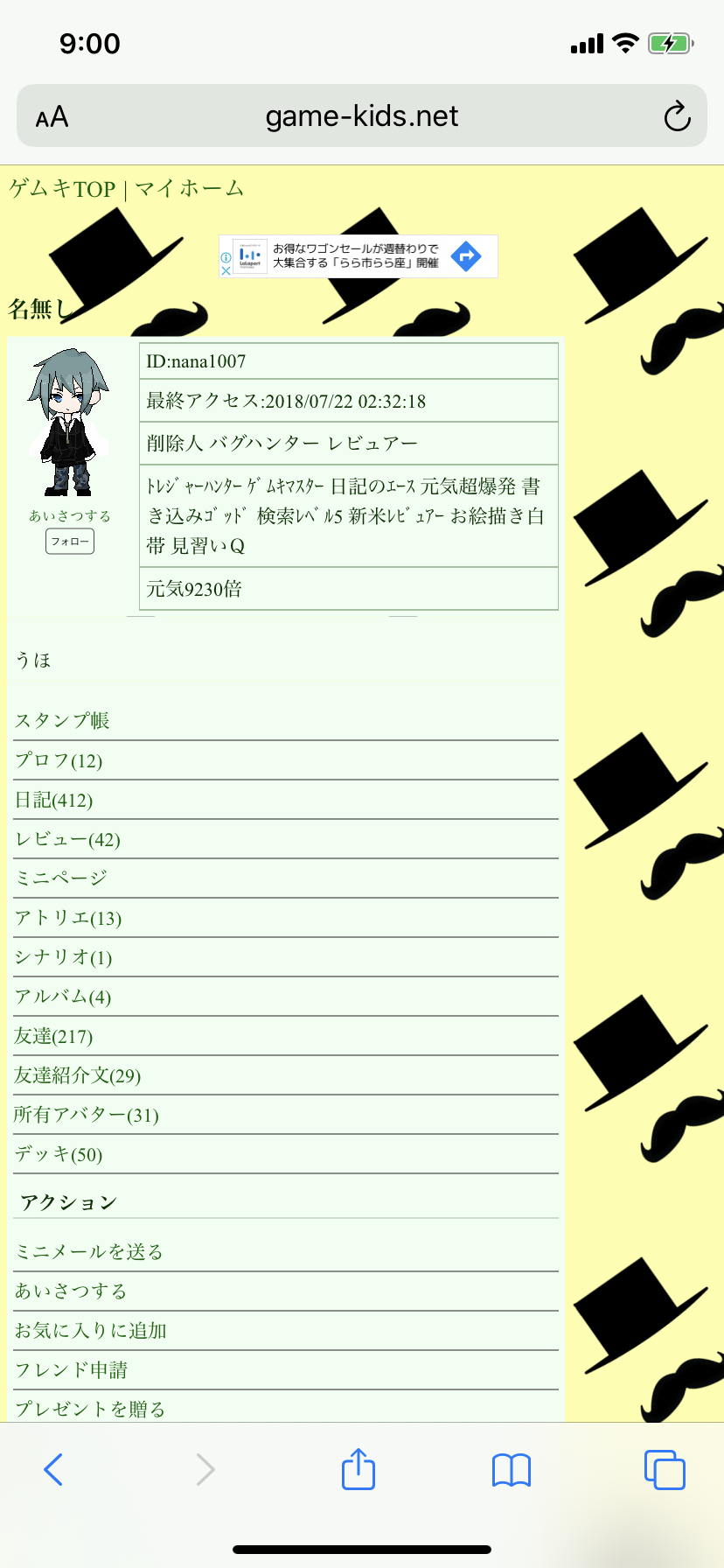Open ミニページ

[61, 878]
